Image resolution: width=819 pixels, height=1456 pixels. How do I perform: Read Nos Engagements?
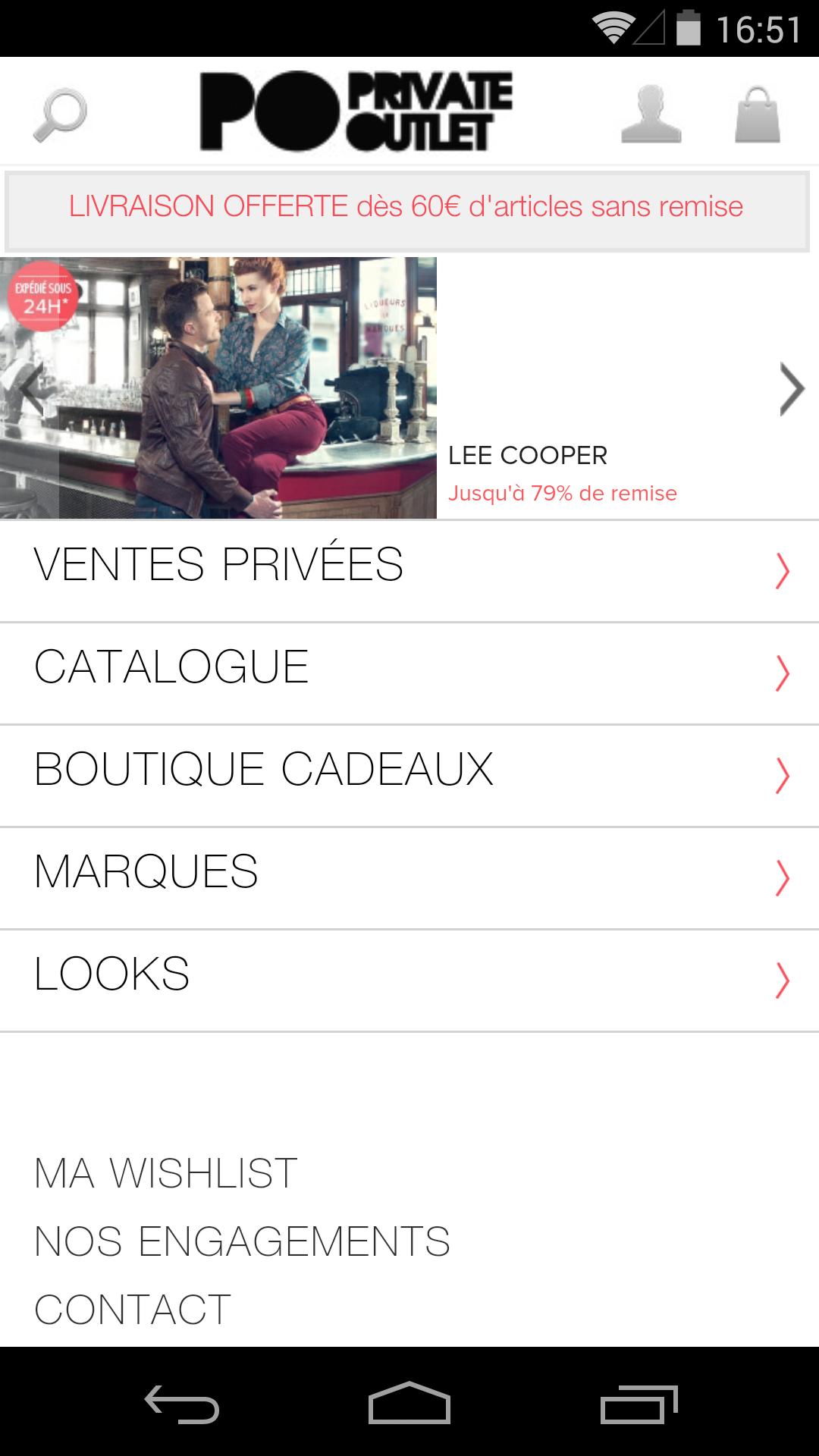click(242, 1241)
